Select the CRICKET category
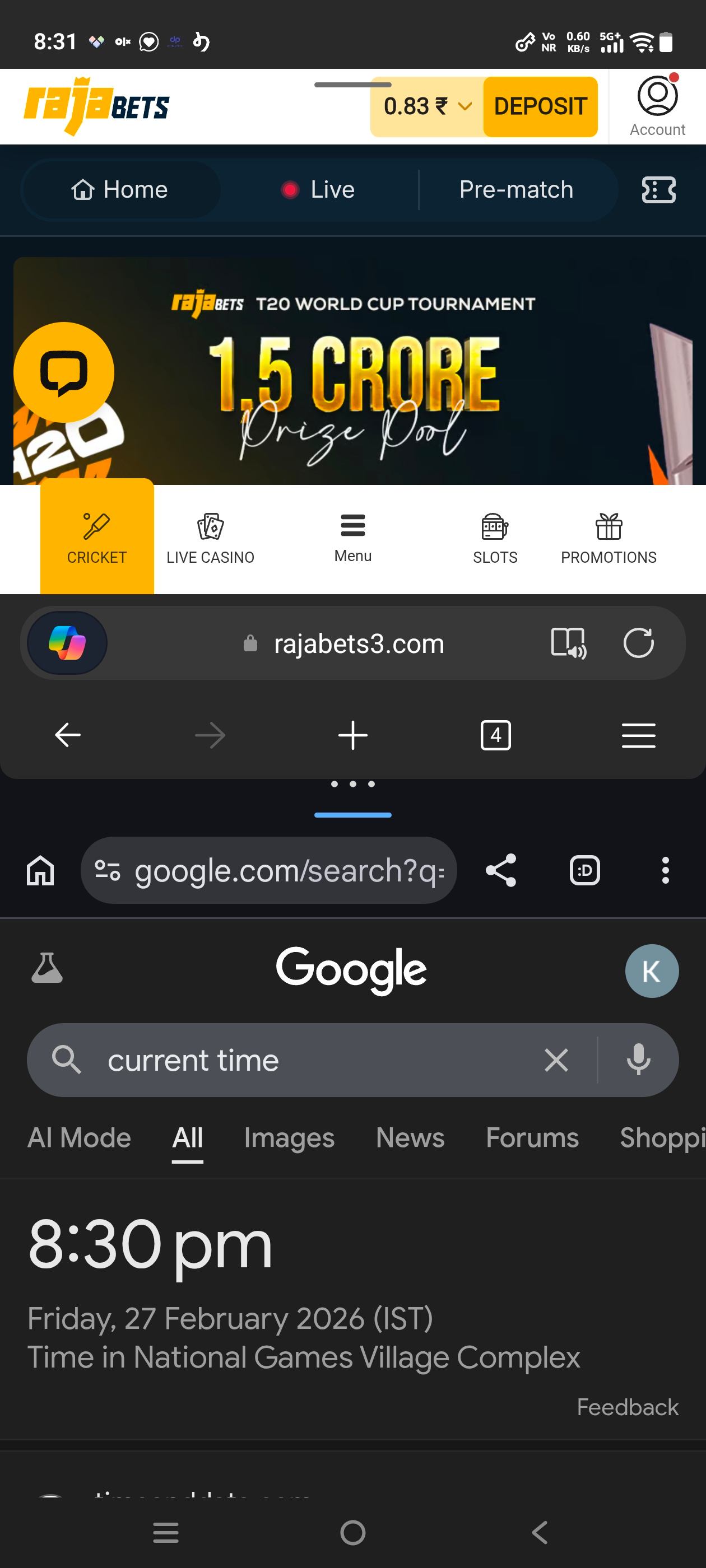Screen dimensions: 706x1568 coord(97,538)
